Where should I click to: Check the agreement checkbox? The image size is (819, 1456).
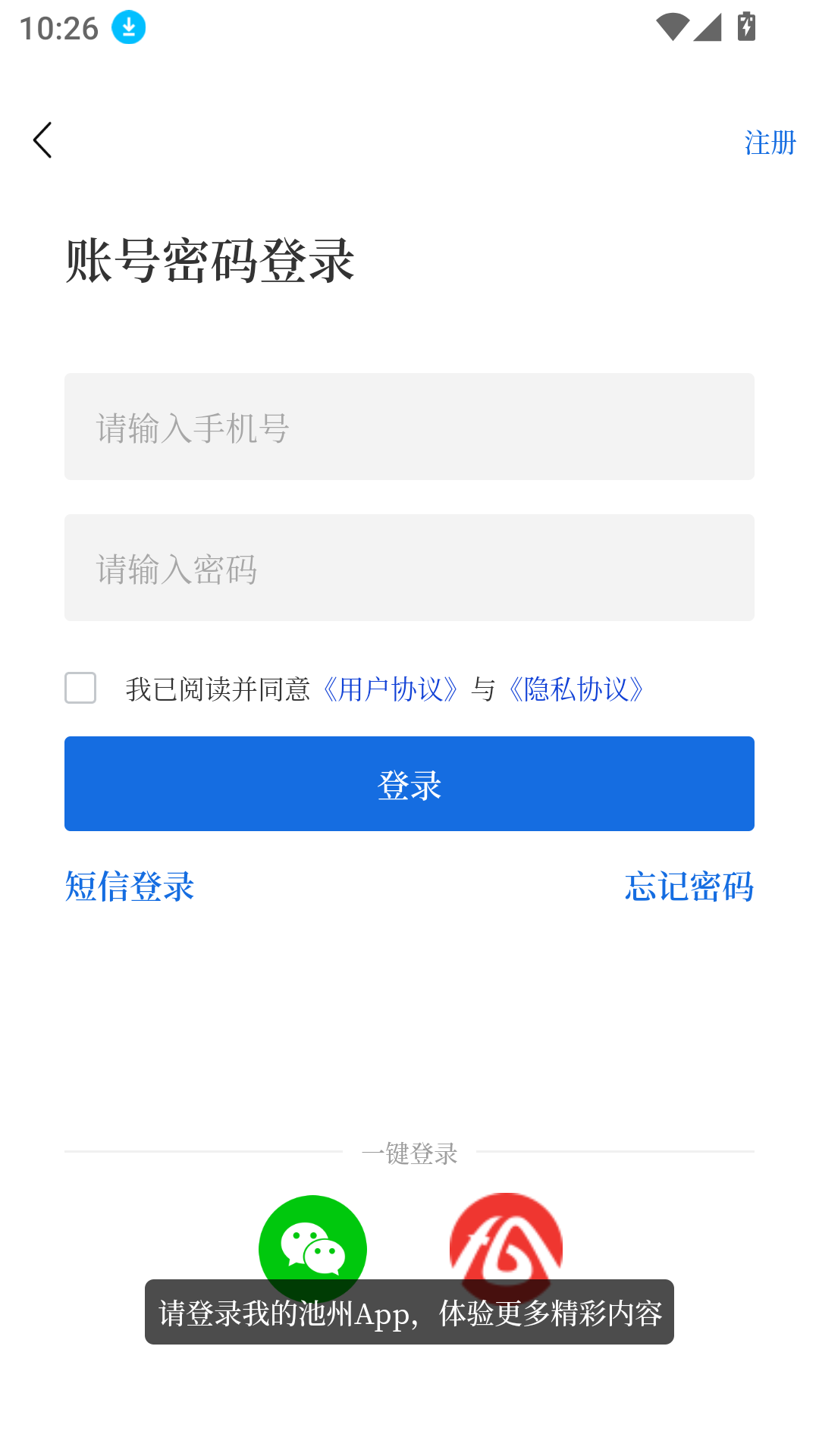[x=80, y=688]
